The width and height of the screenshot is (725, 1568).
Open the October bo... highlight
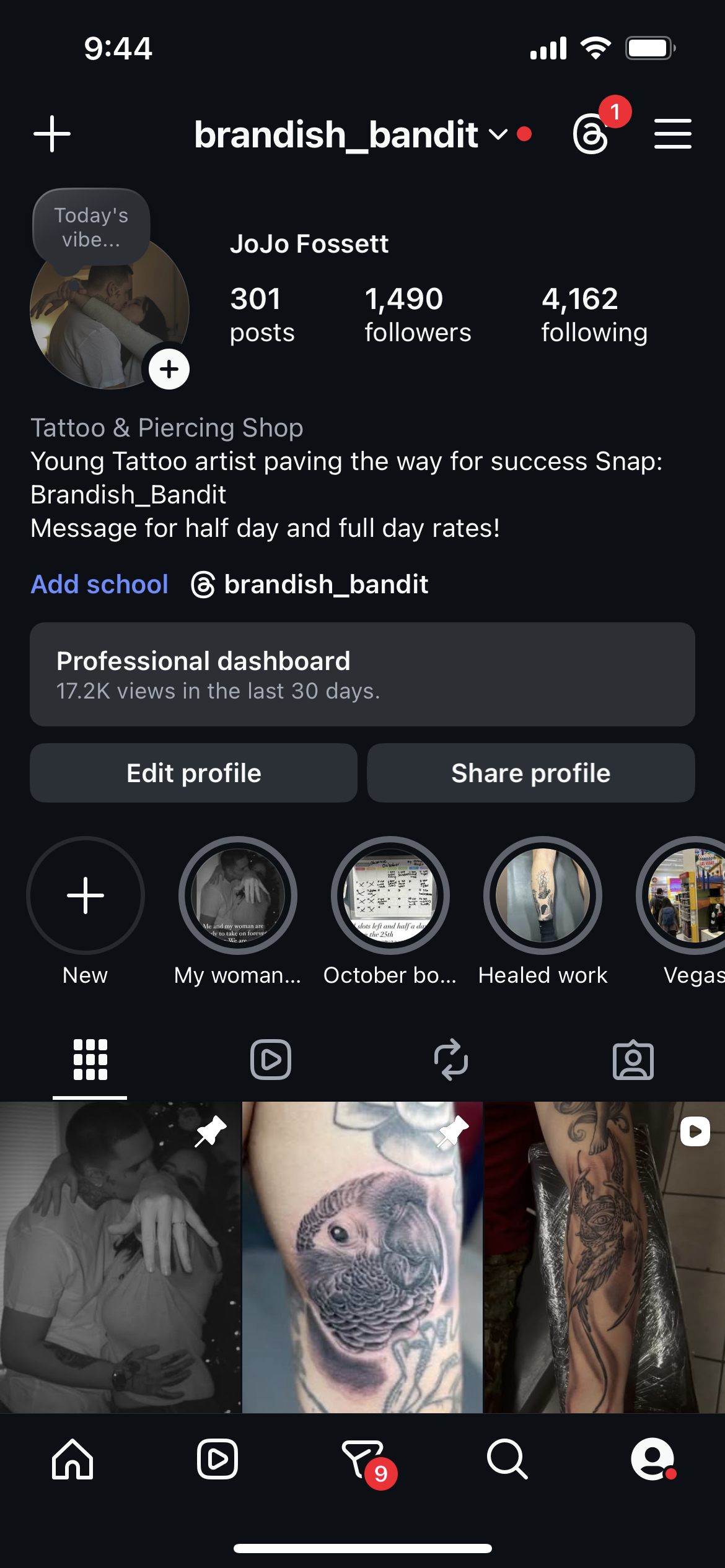[x=390, y=895]
